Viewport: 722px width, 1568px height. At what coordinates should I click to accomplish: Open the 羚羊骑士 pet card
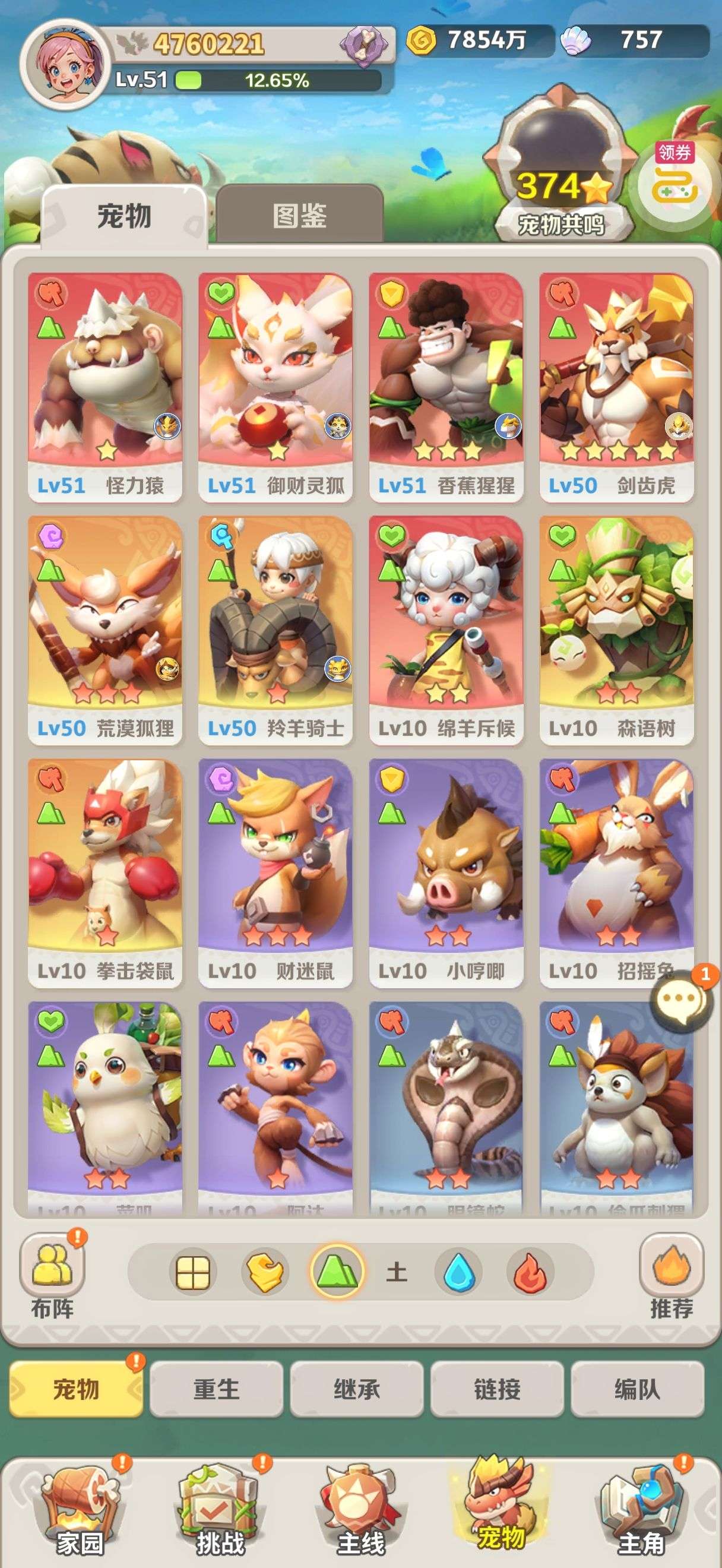click(275, 630)
